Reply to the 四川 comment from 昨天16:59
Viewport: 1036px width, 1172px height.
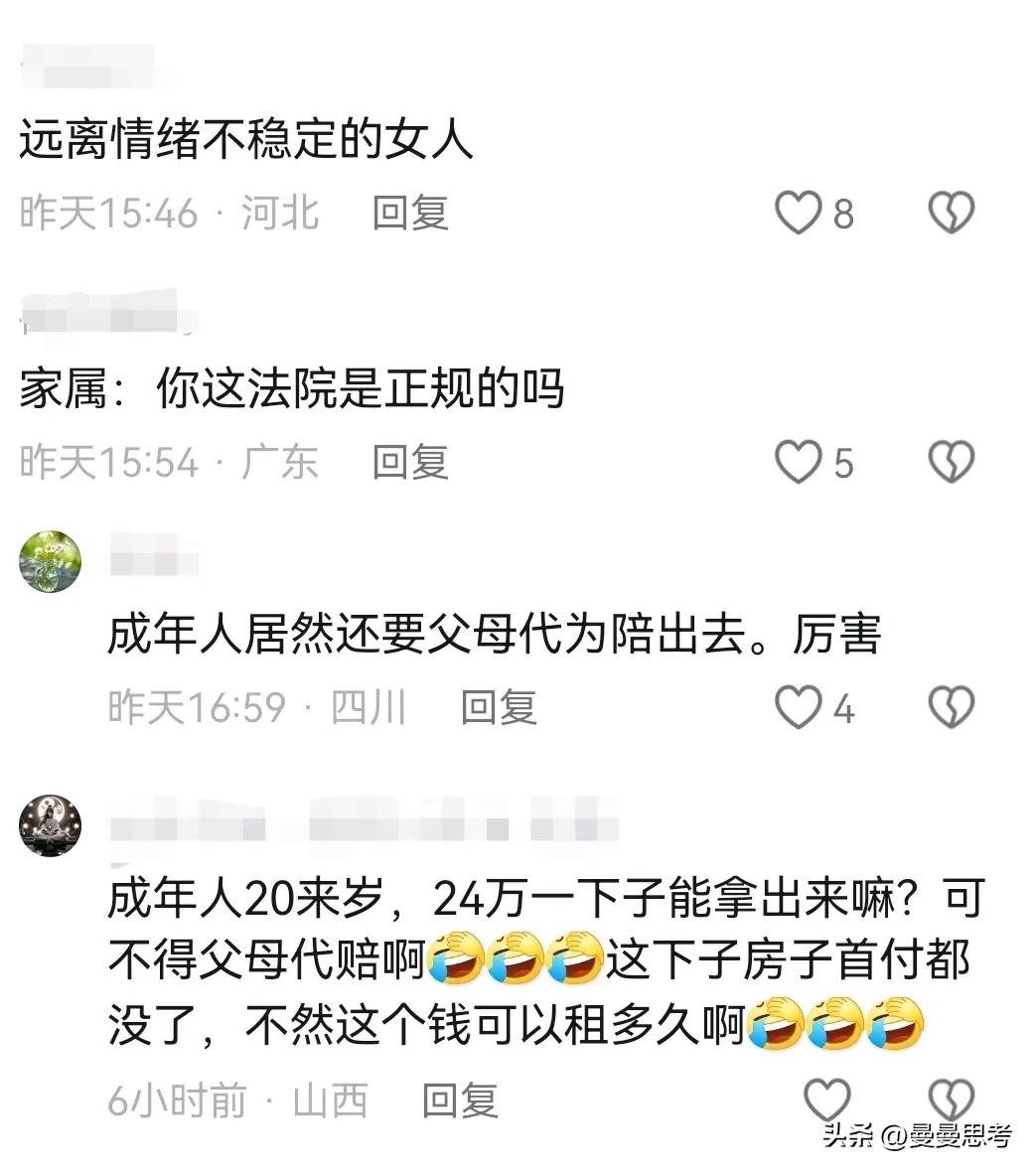point(499,707)
